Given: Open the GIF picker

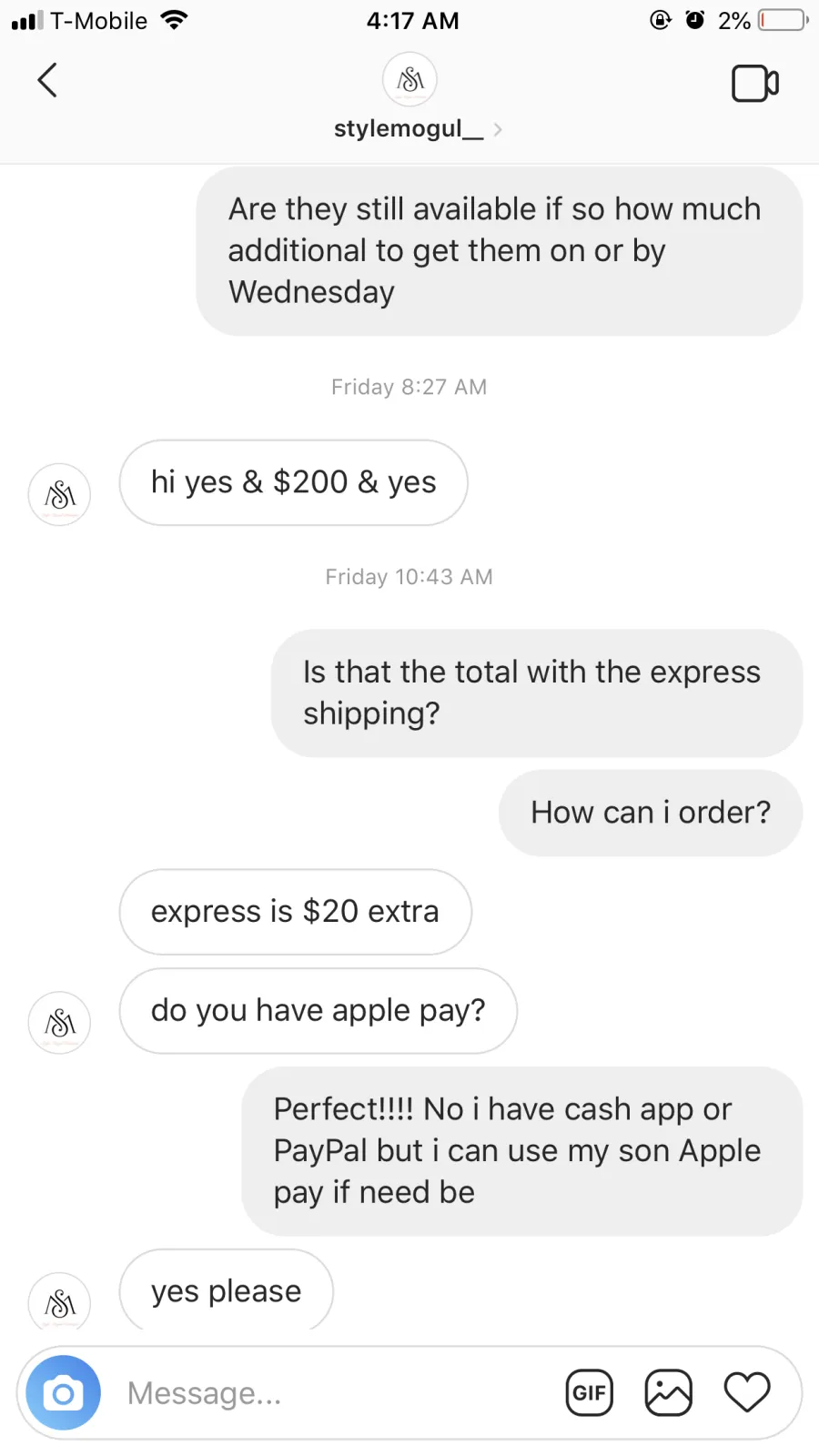Looking at the screenshot, I should pyautogui.click(x=589, y=1393).
